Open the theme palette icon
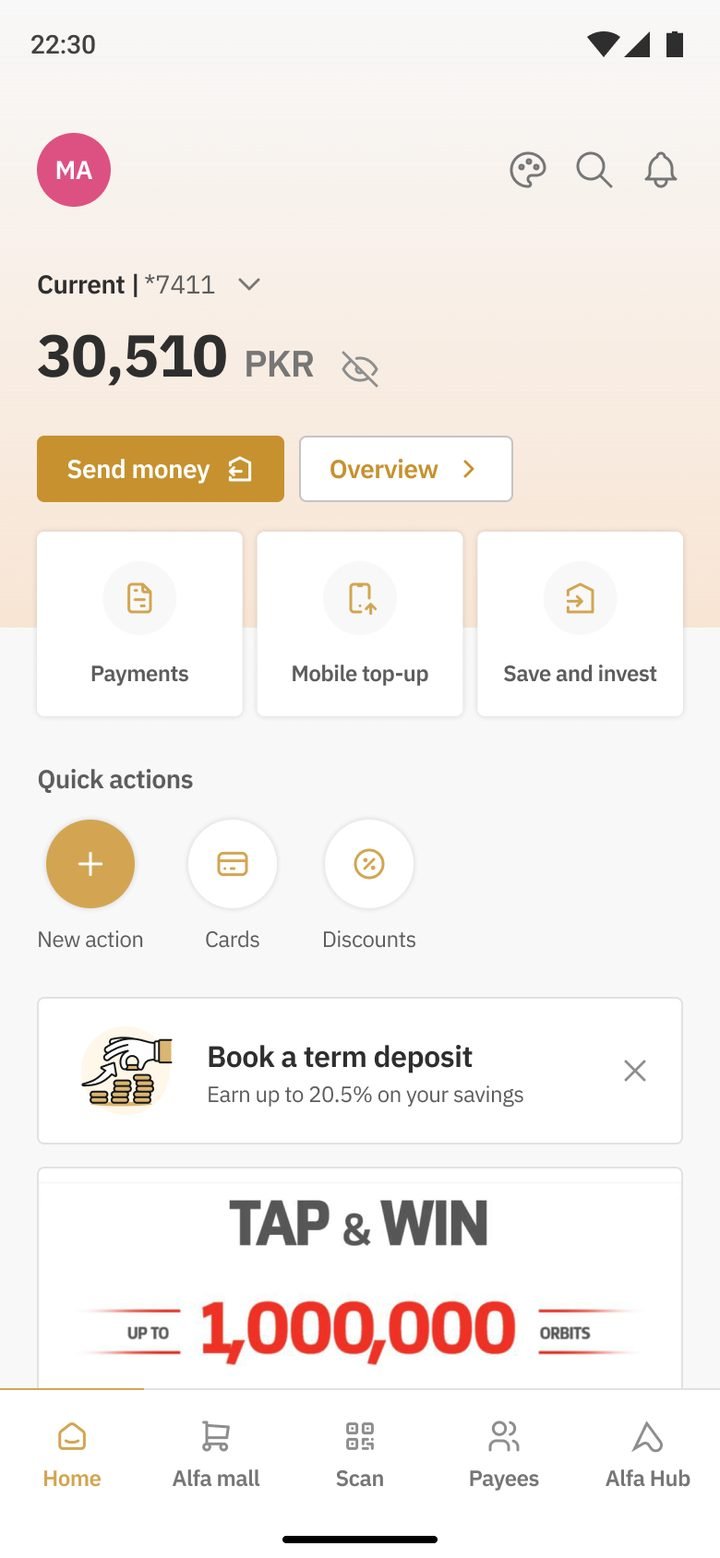This screenshot has width=720, height=1558. [x=528, y=170]
